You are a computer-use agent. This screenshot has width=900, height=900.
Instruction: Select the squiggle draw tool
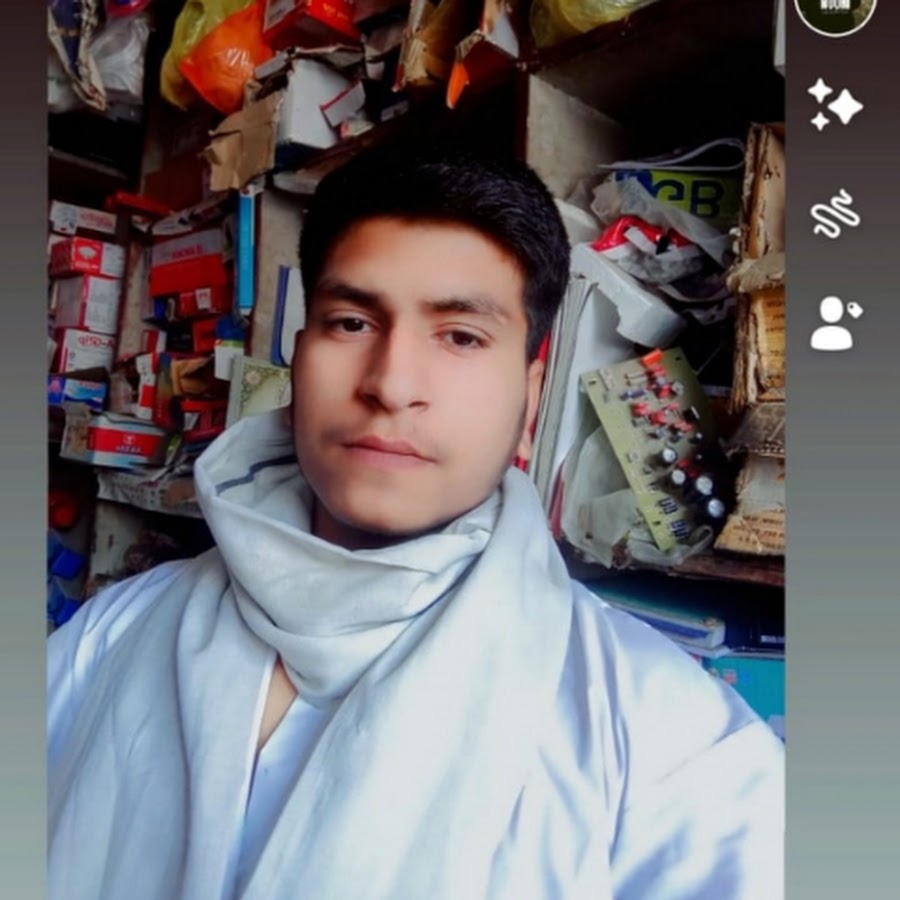(x=835, y=212)
